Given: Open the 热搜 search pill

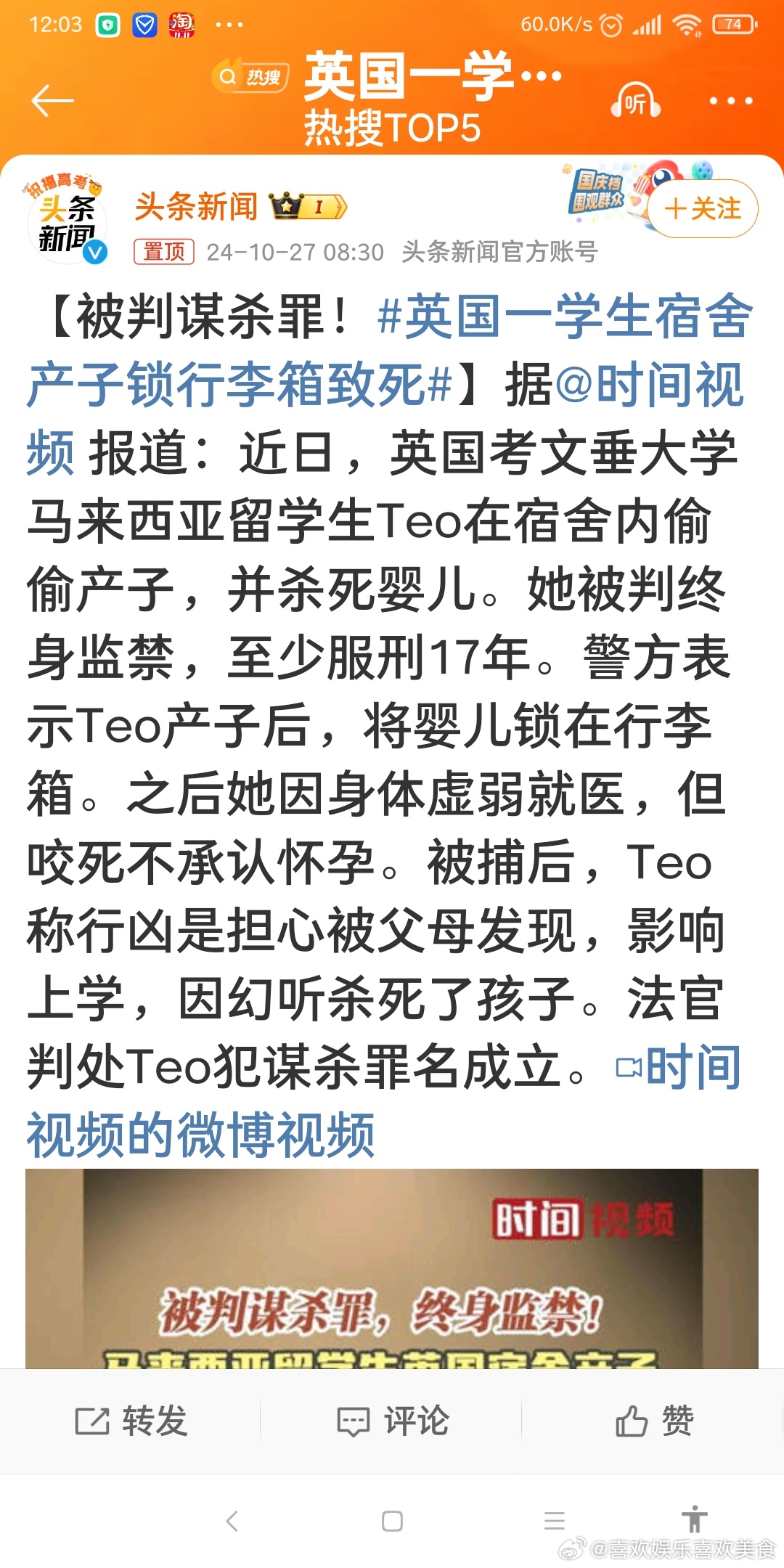Looking at the screenshot, I should coord(251,76).
